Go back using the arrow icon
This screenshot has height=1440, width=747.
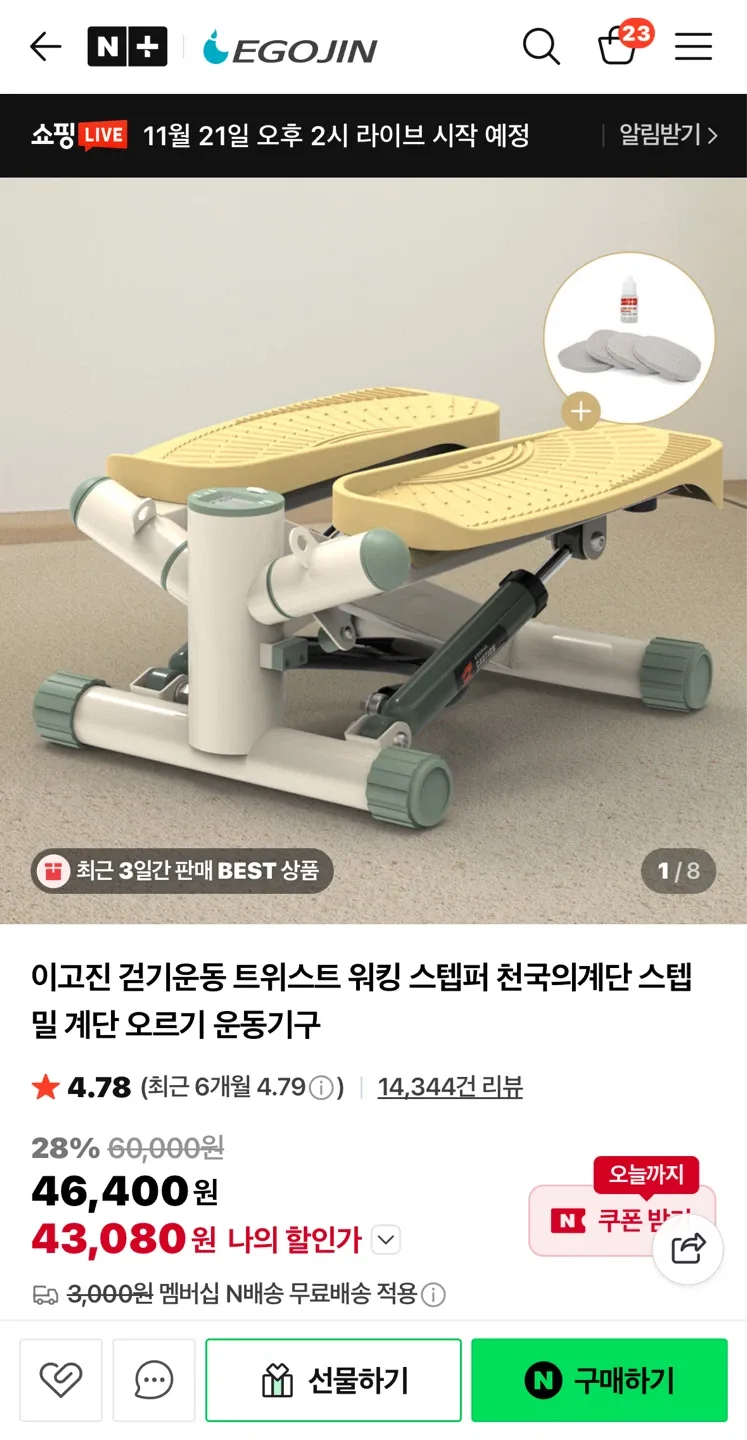(45, 46)
